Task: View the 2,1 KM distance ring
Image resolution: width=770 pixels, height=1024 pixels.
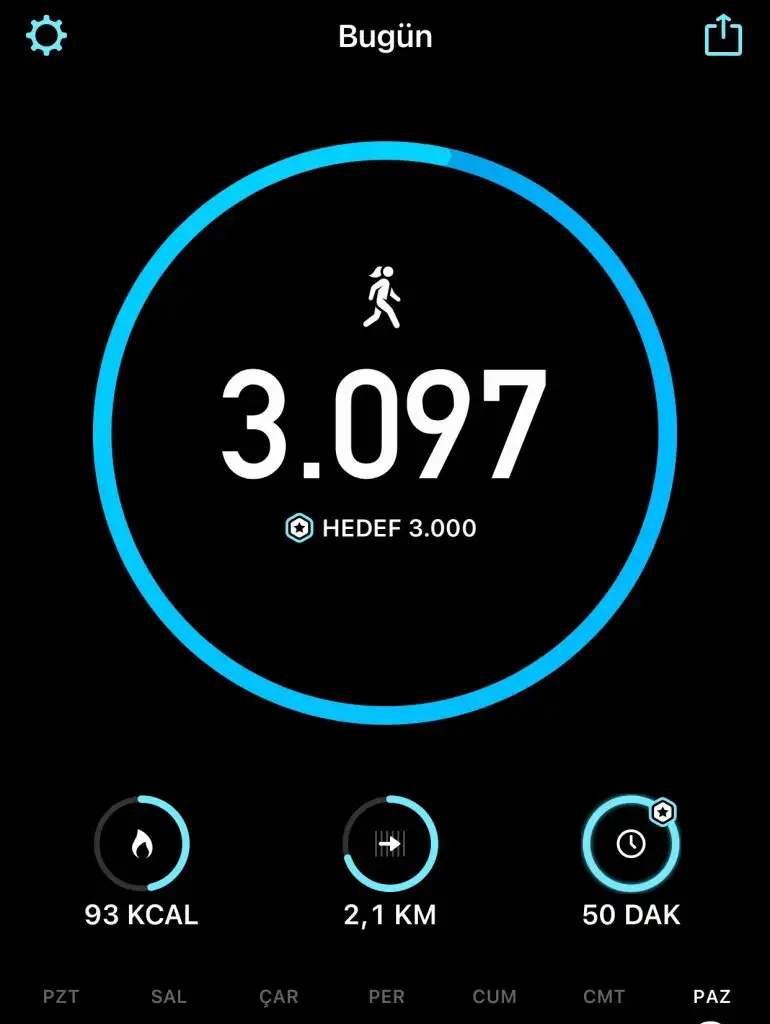Action: 389,845
